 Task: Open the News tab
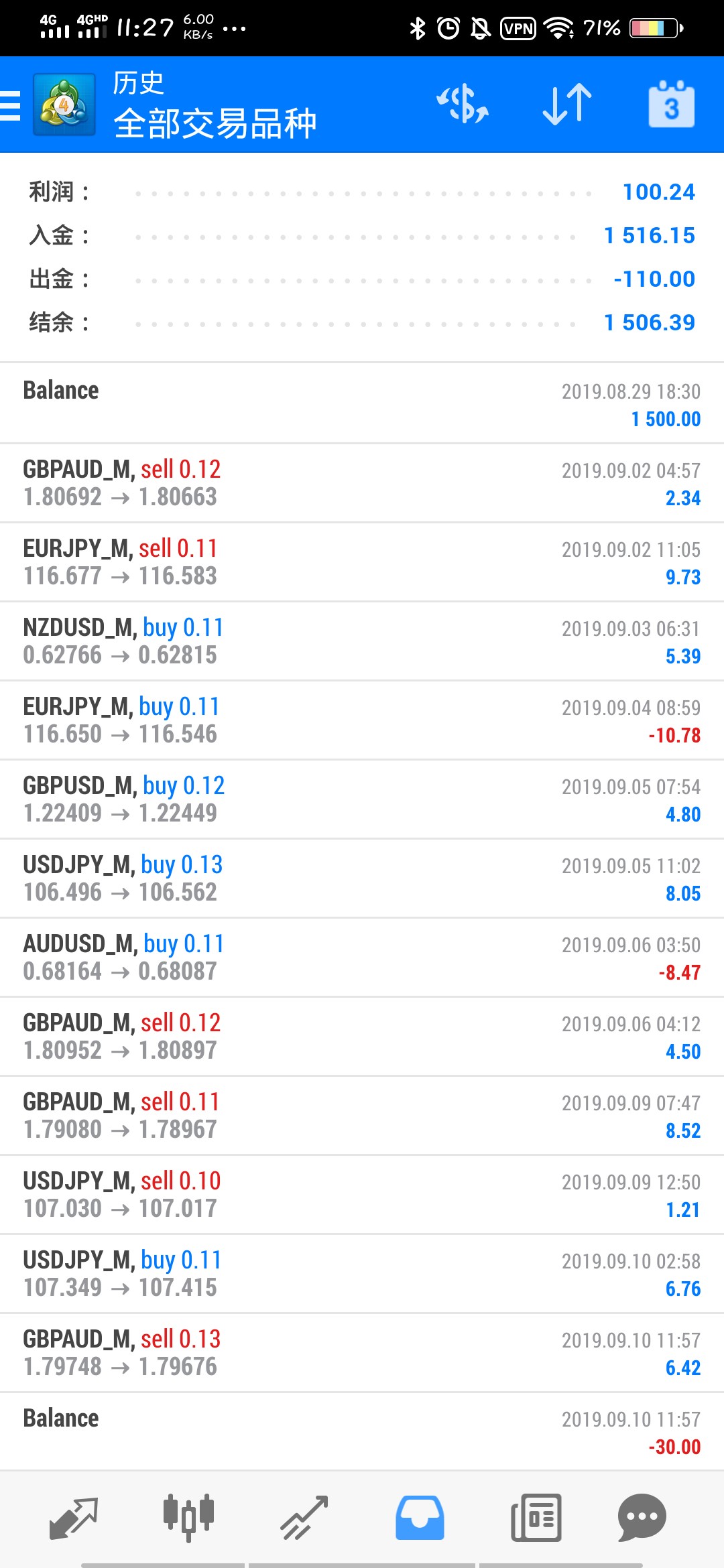pos(536,1518)
